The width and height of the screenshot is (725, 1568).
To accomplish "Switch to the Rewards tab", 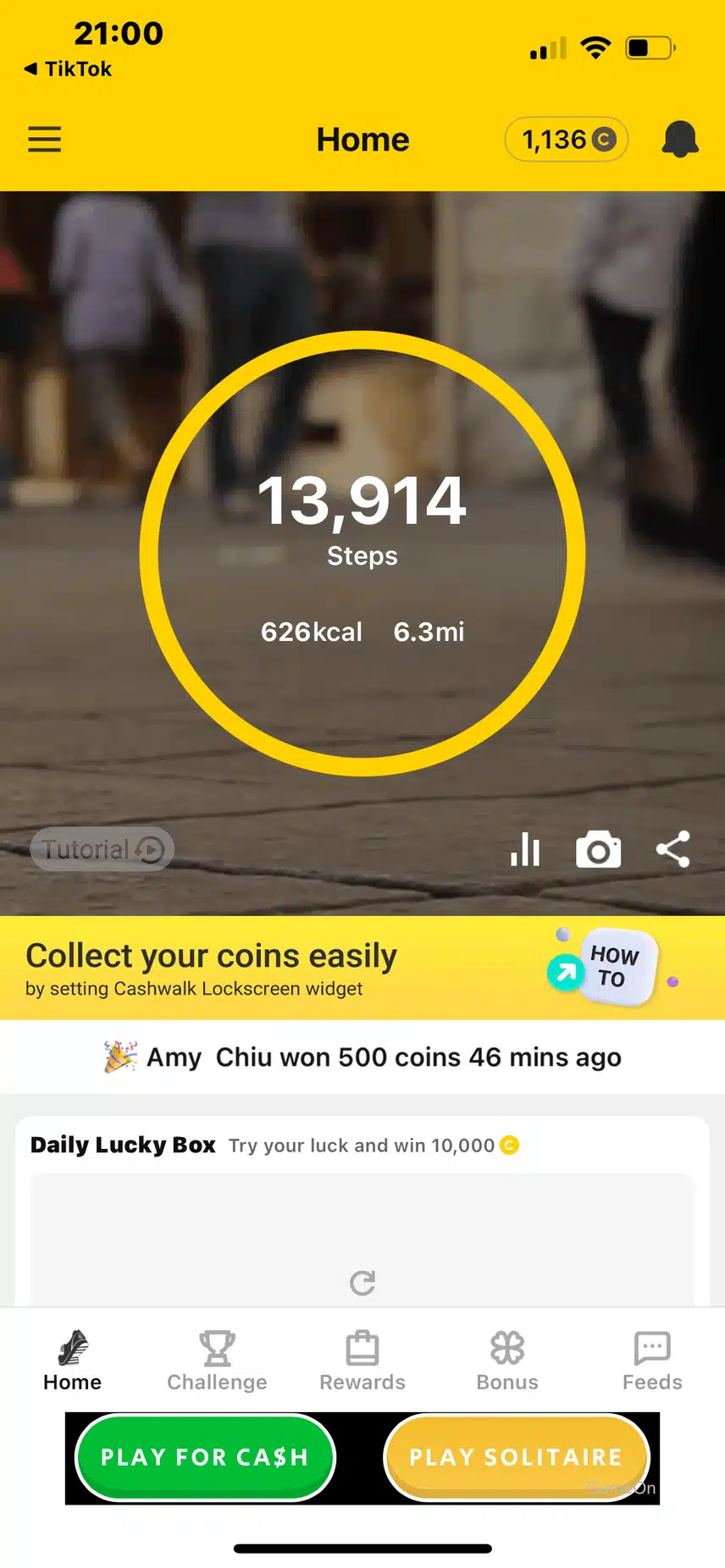I will coord(362,1361).
